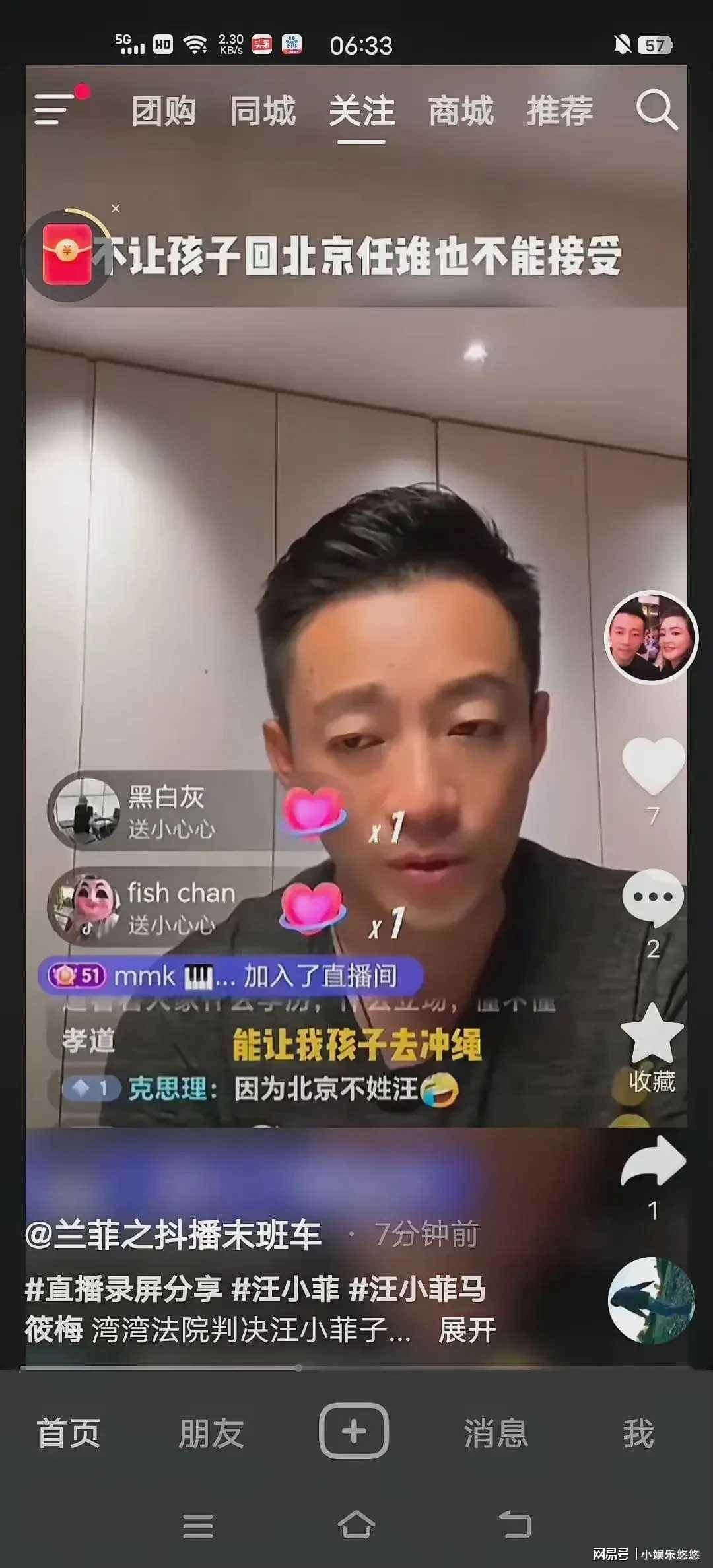Open the spinning music disc
The height and width of the screenshot is (1568, 713).
[x=651, y=1301]
